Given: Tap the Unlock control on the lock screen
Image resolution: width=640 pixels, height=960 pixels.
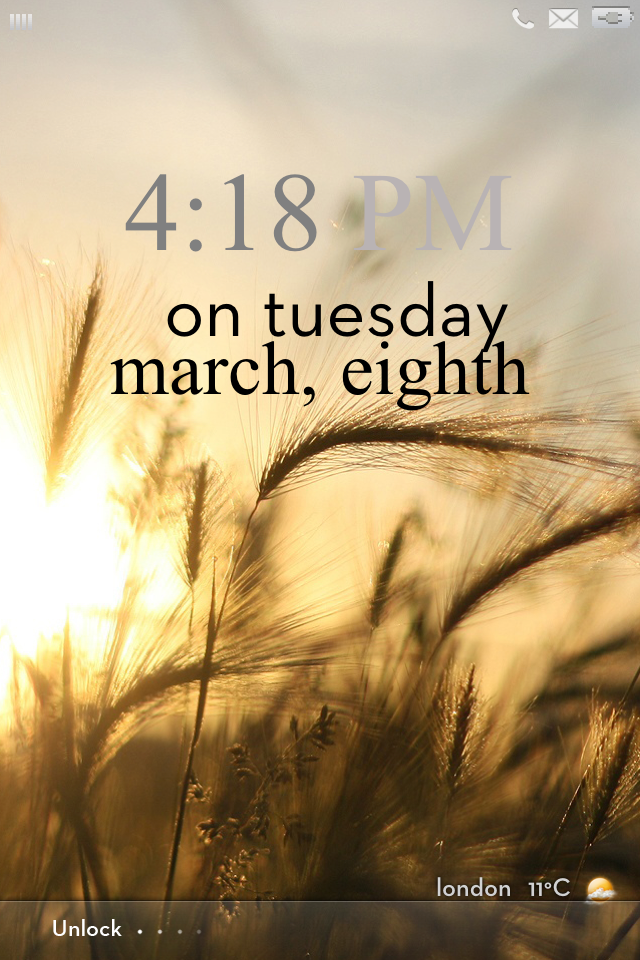Looking at the screenshot, I should (x=88, y=929).
